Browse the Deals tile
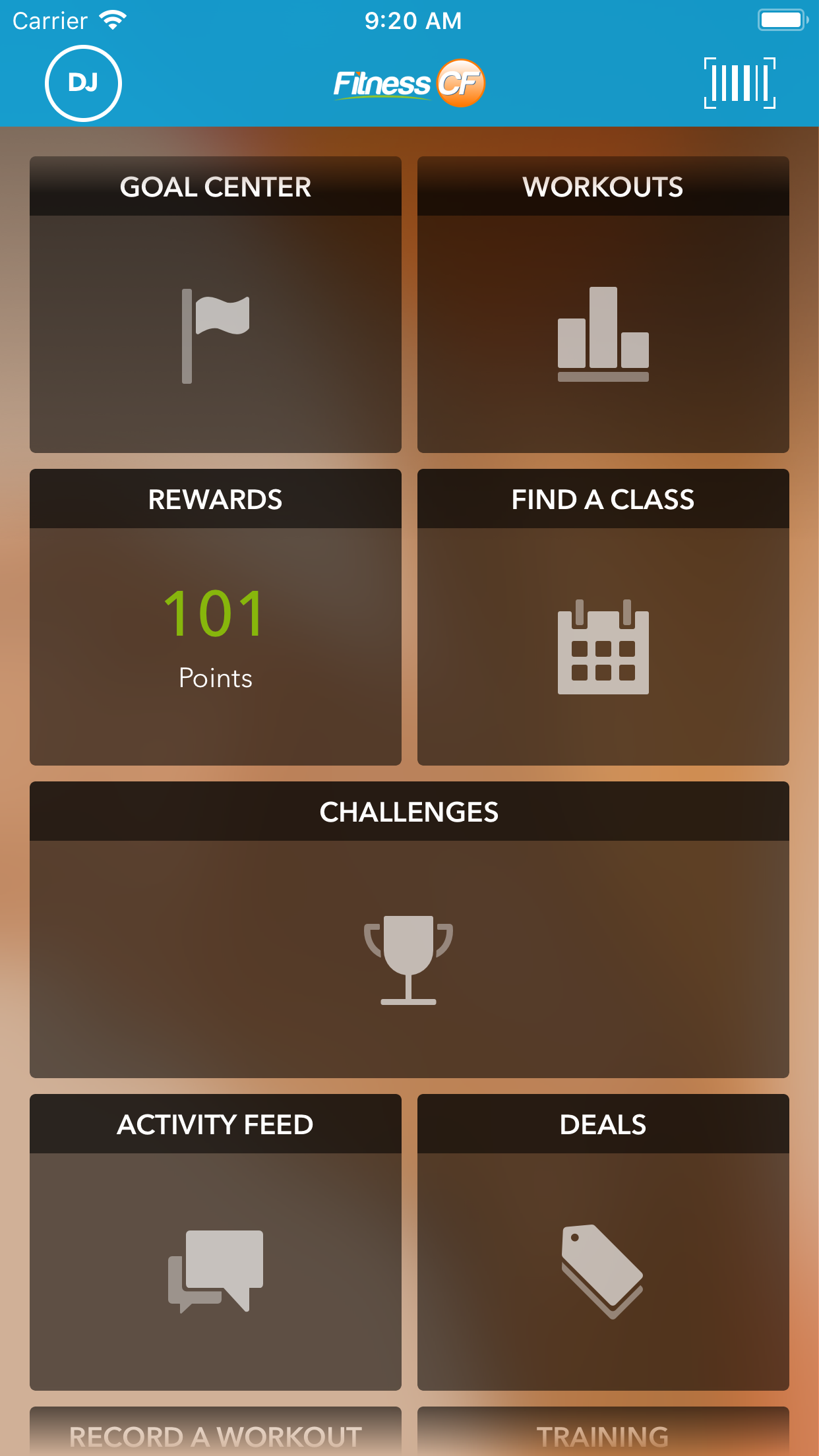Viewport: 819px width, 1456px height. coord(603,1242)
